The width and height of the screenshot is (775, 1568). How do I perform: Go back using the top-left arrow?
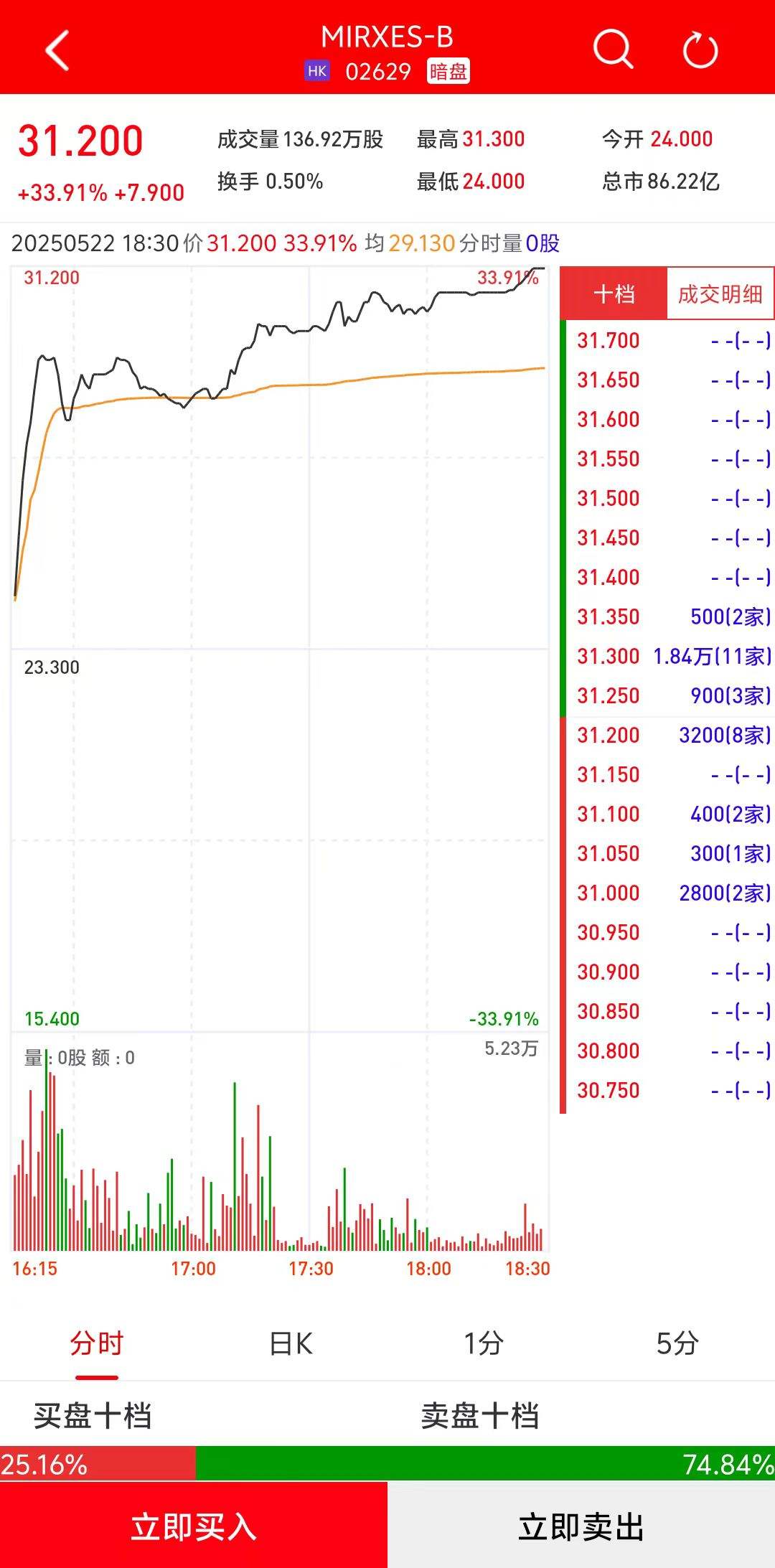pos(57,50)
